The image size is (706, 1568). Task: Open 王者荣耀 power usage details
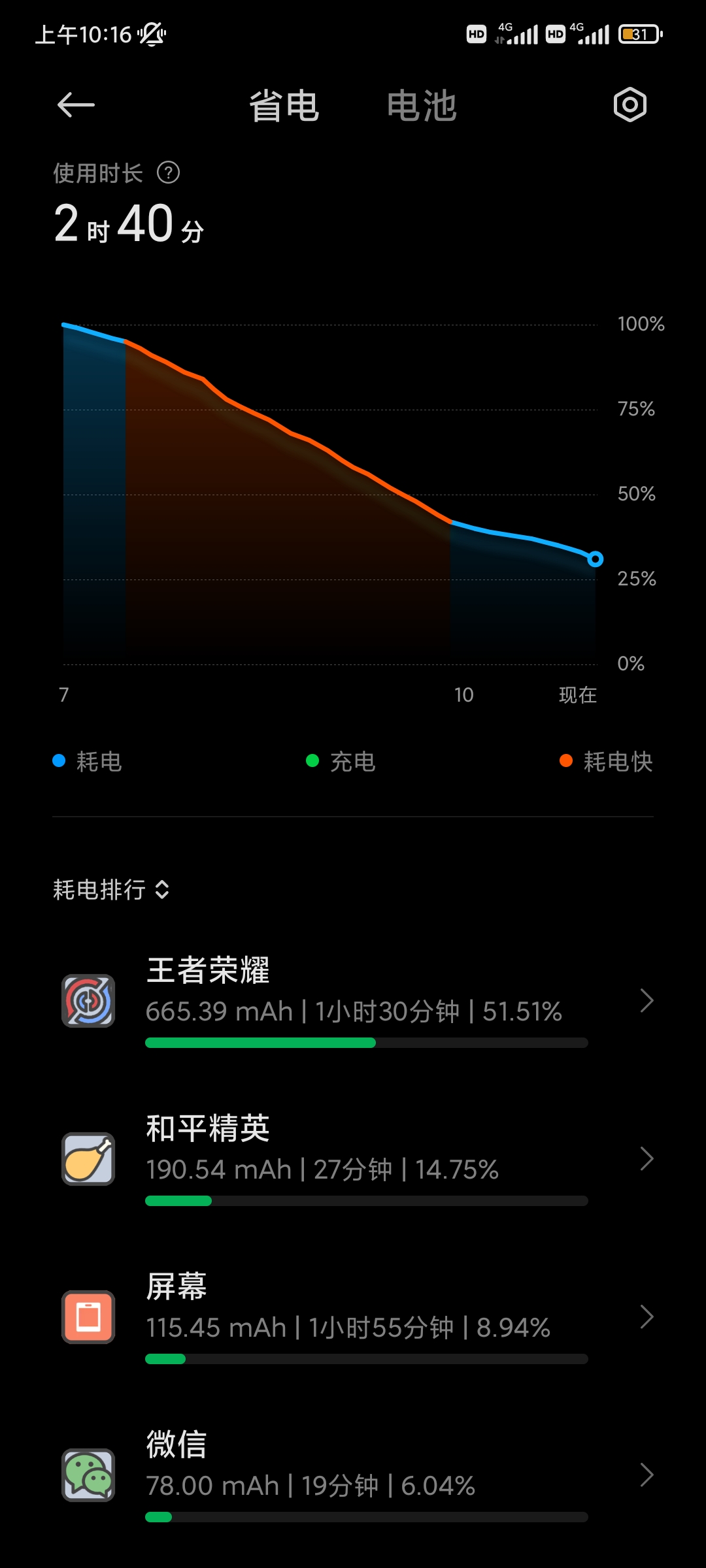pos(353,1001)
